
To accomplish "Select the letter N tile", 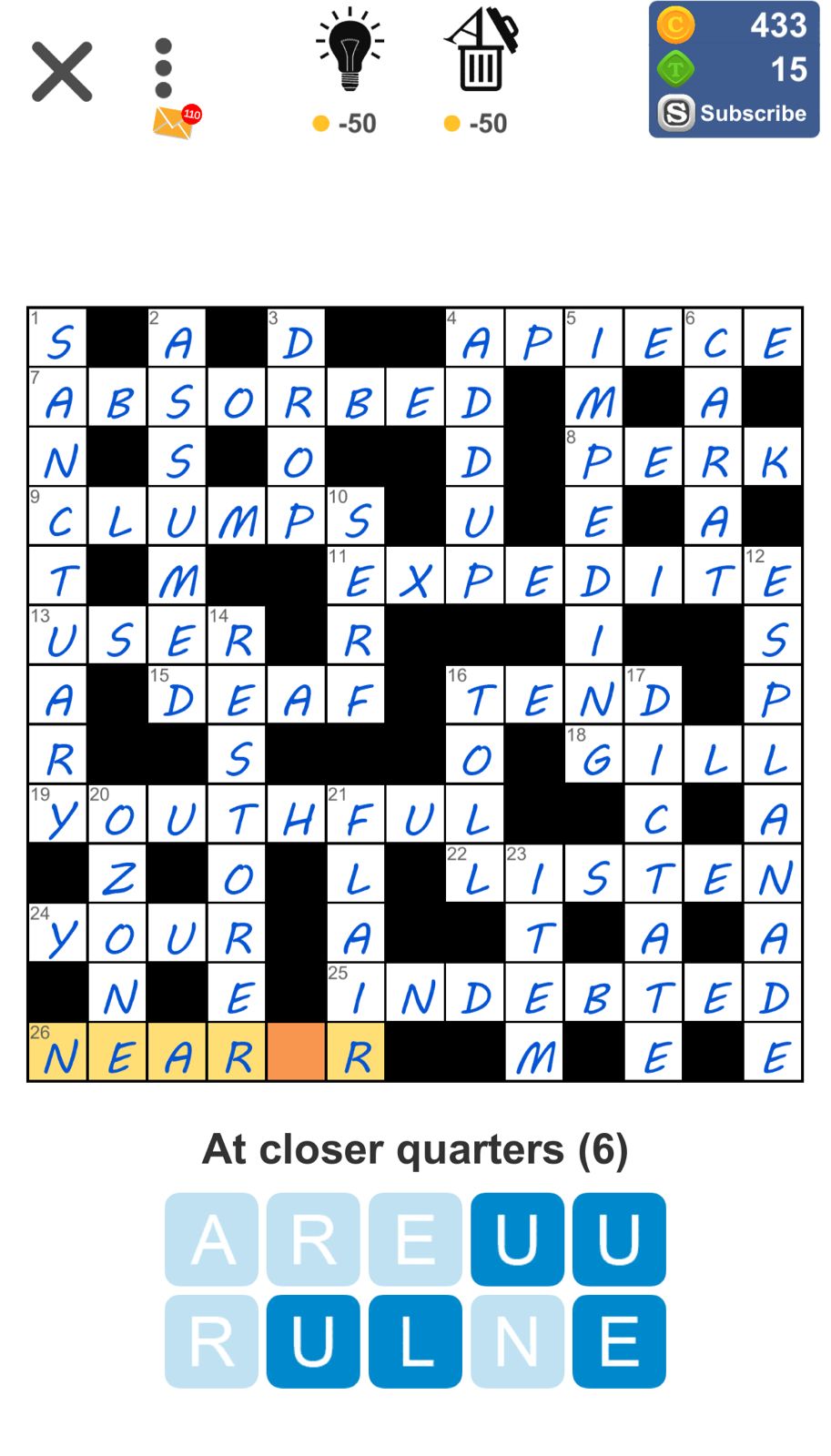I will pyautogui.click(x=517, y=1340).
